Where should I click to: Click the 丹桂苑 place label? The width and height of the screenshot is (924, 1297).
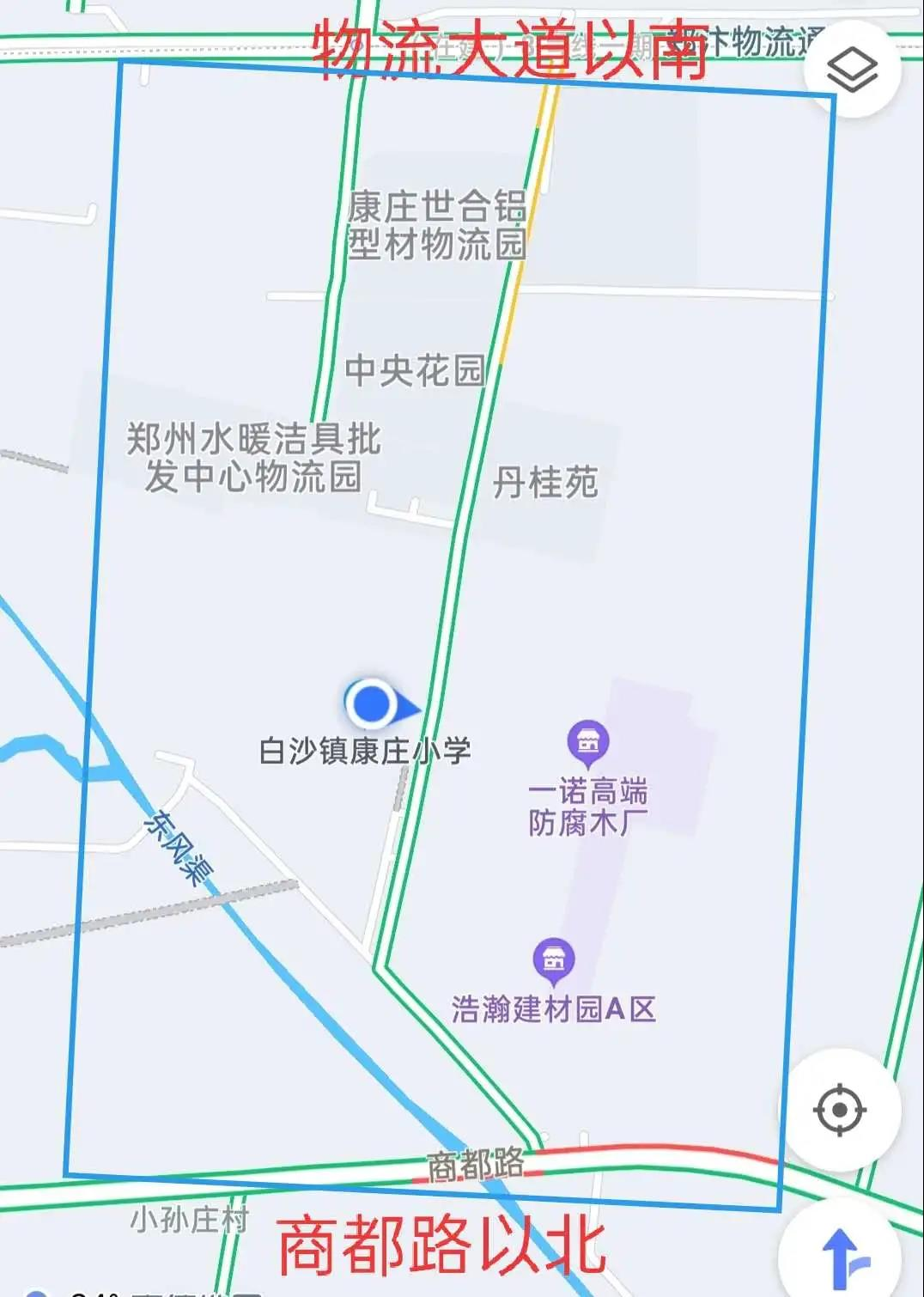click(x=547, y=481)
